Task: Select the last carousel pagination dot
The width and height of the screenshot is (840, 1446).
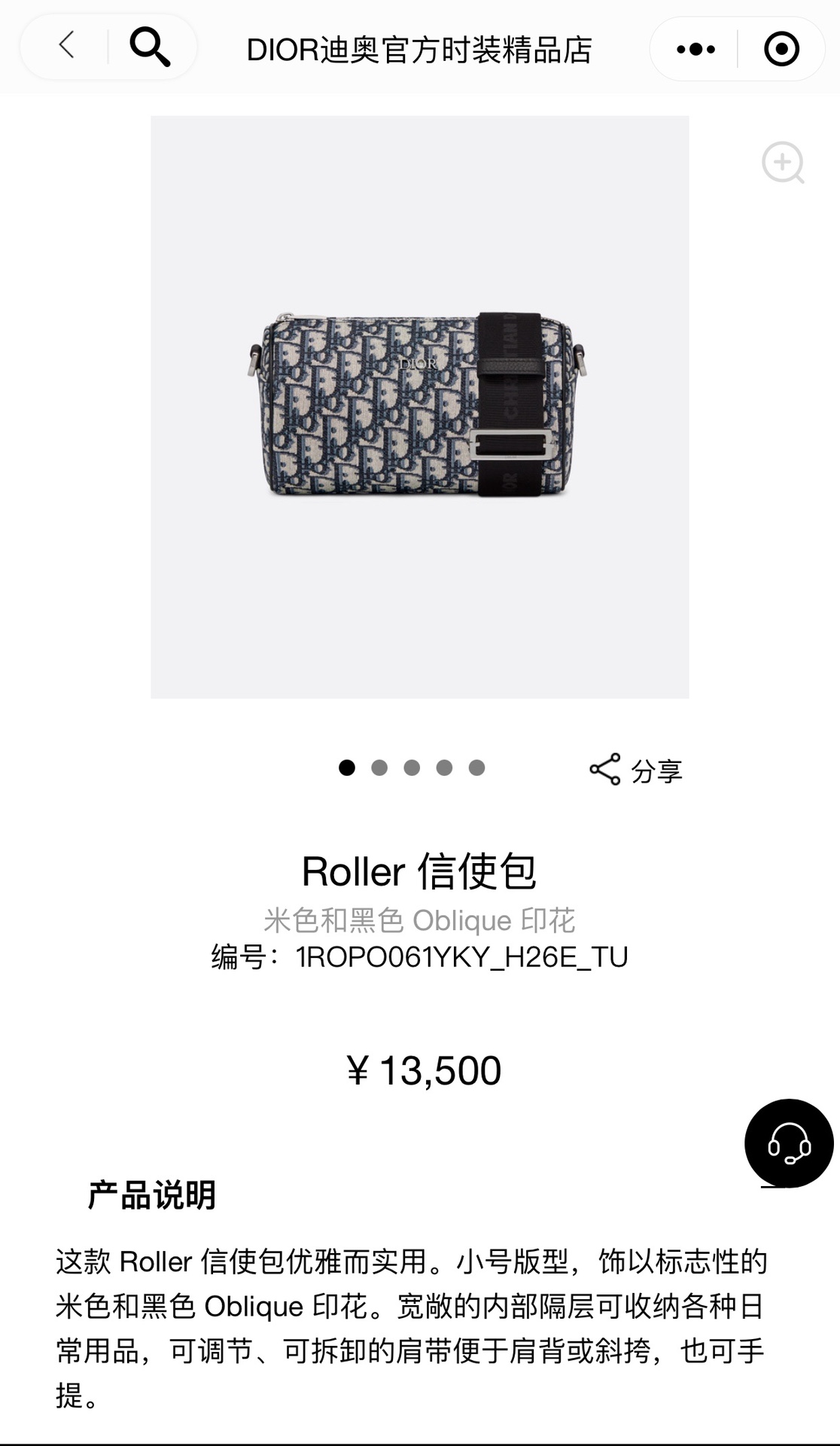Action: [x=475, y=766]
